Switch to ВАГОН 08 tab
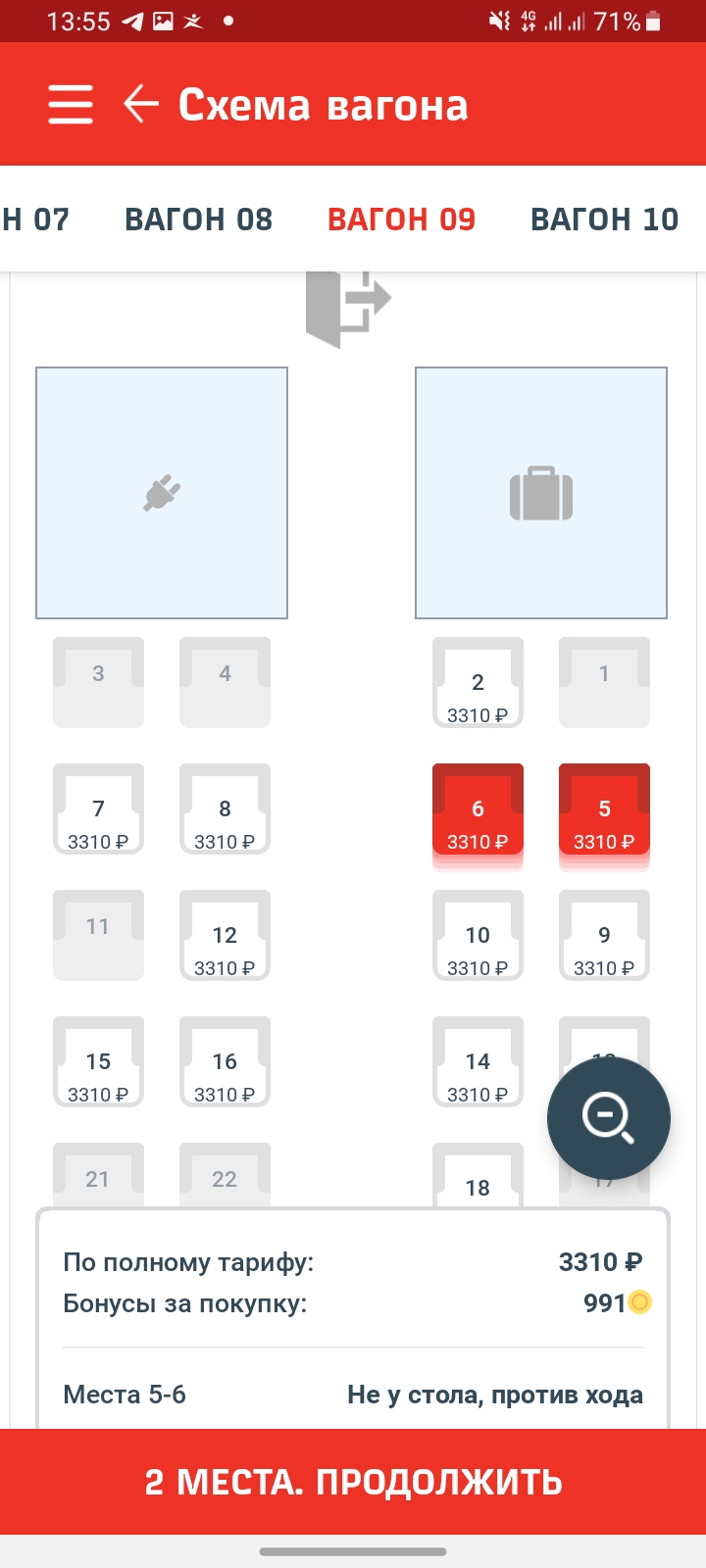 click(x=198, y=220)
